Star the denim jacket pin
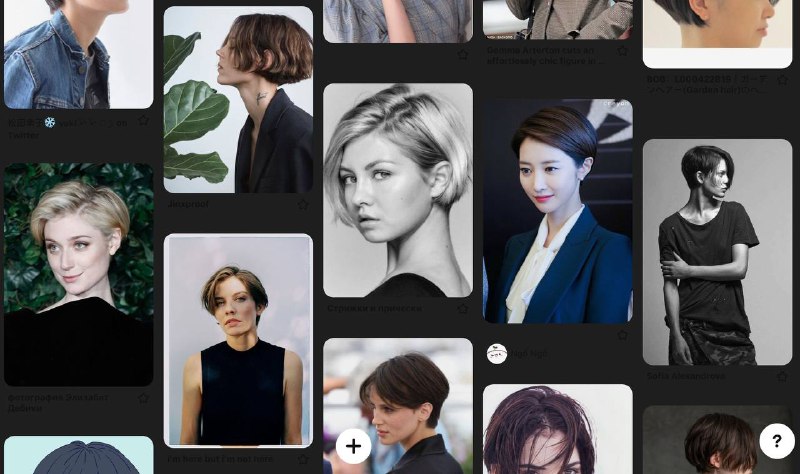The image size is (800, 474). pos(143,121)
